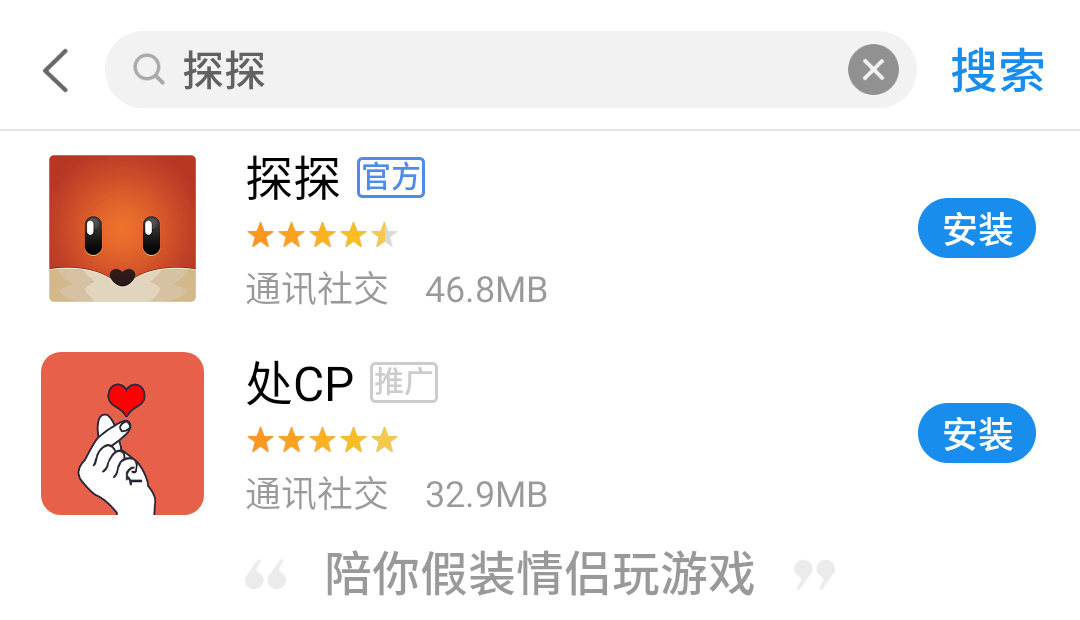This screenshot has width=1080, height=620.
Task: Install the 处CP app
Action: (976, 434)
